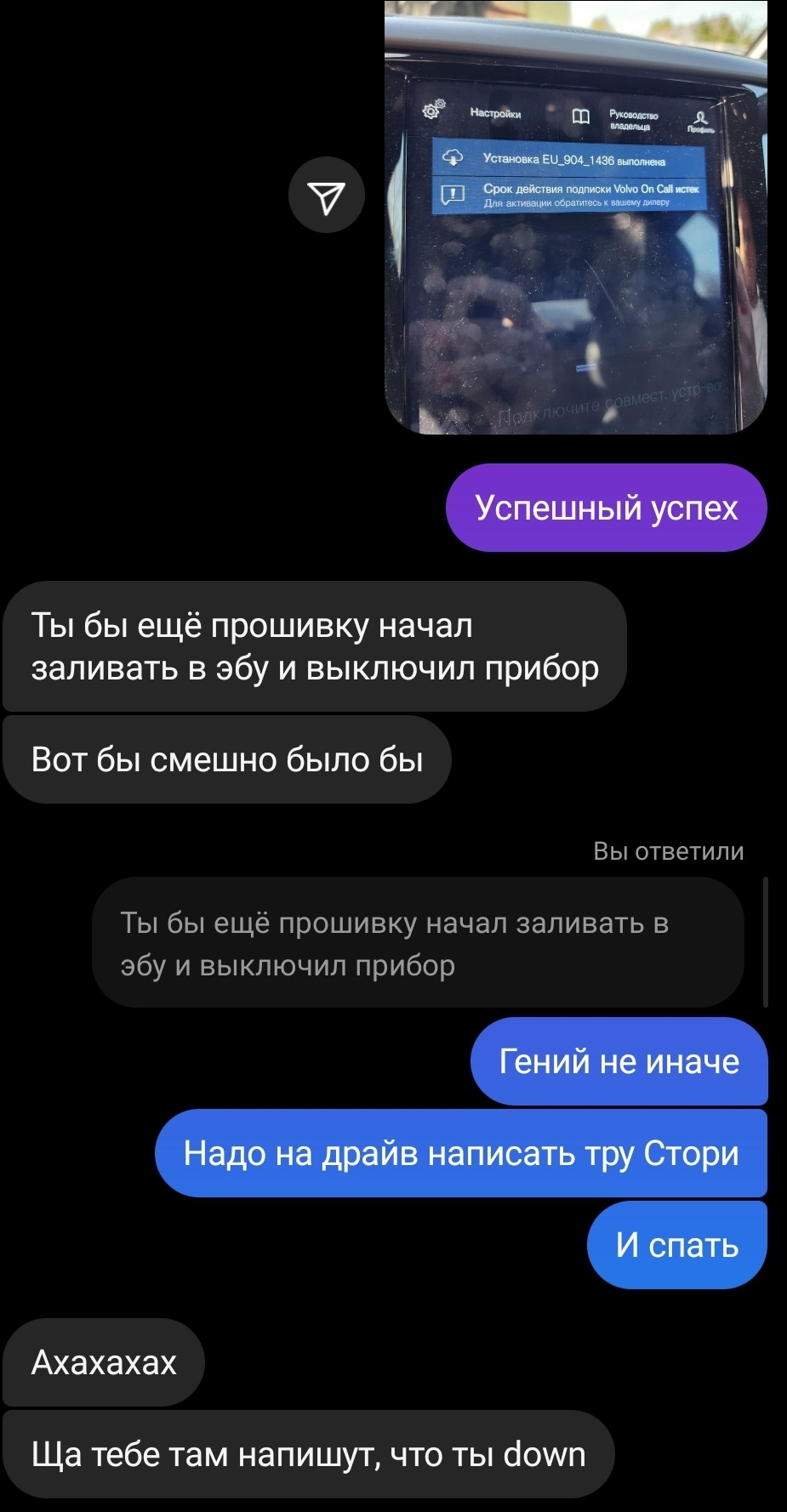The width and height of the screenshot is (787, 1512).
Task: Tap the Вы ответили label
Action: tap(669, 851)
